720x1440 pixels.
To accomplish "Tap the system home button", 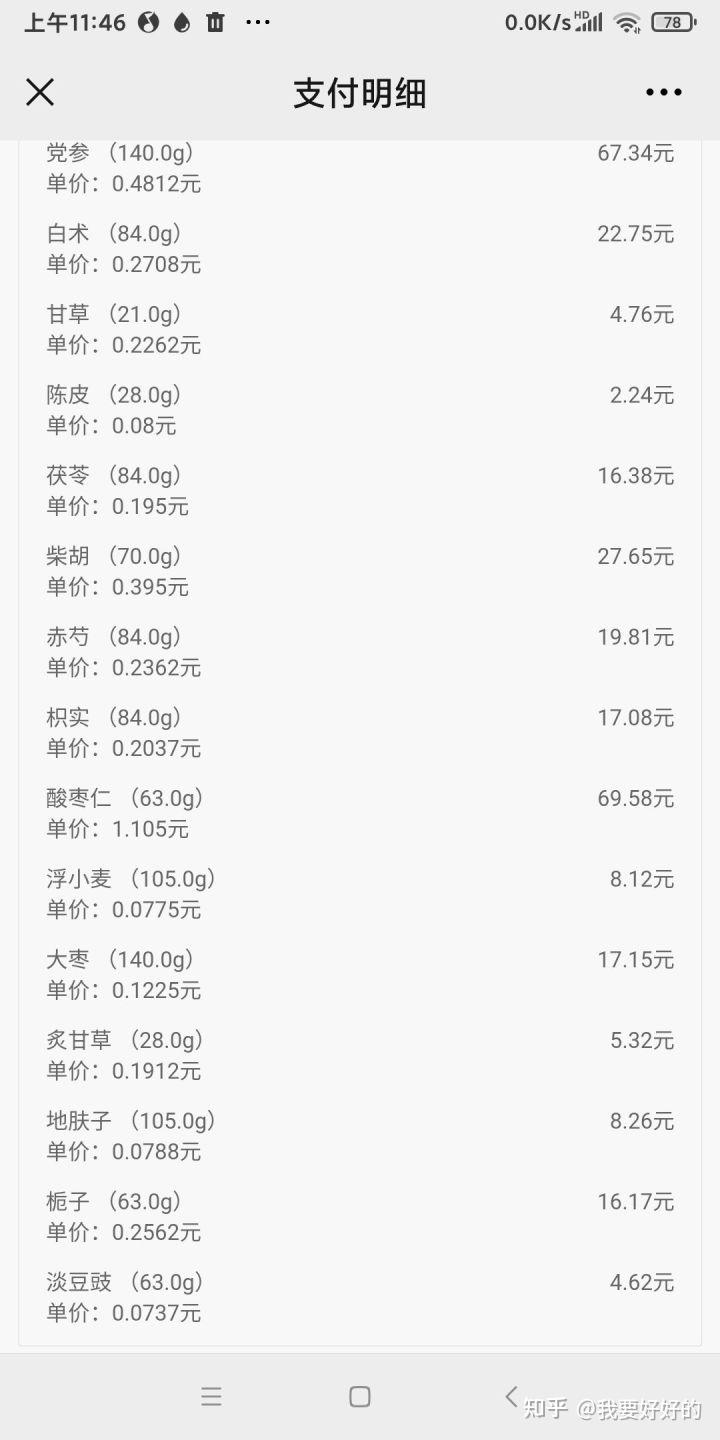I will [x=360, y=1397].
